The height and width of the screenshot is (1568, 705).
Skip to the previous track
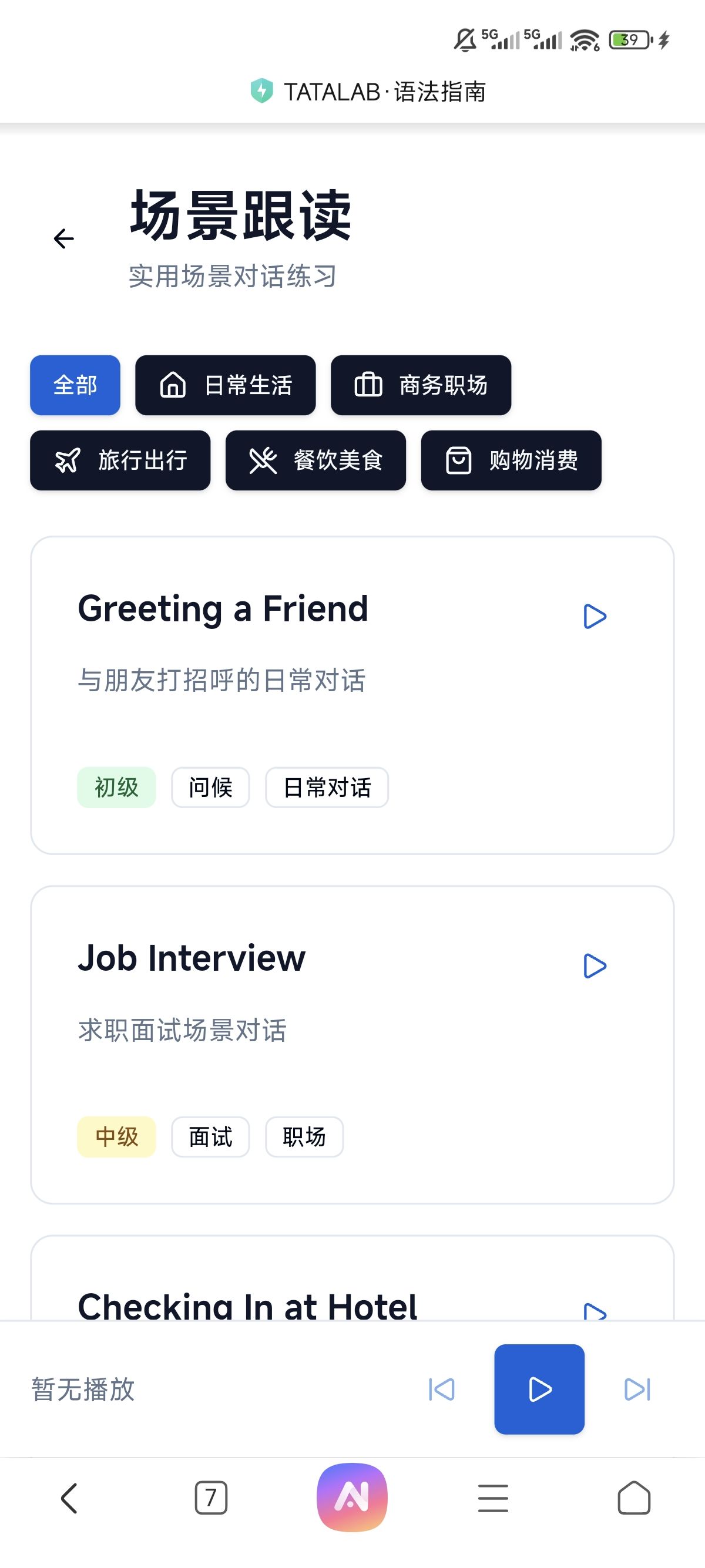tap(441, 1389)
